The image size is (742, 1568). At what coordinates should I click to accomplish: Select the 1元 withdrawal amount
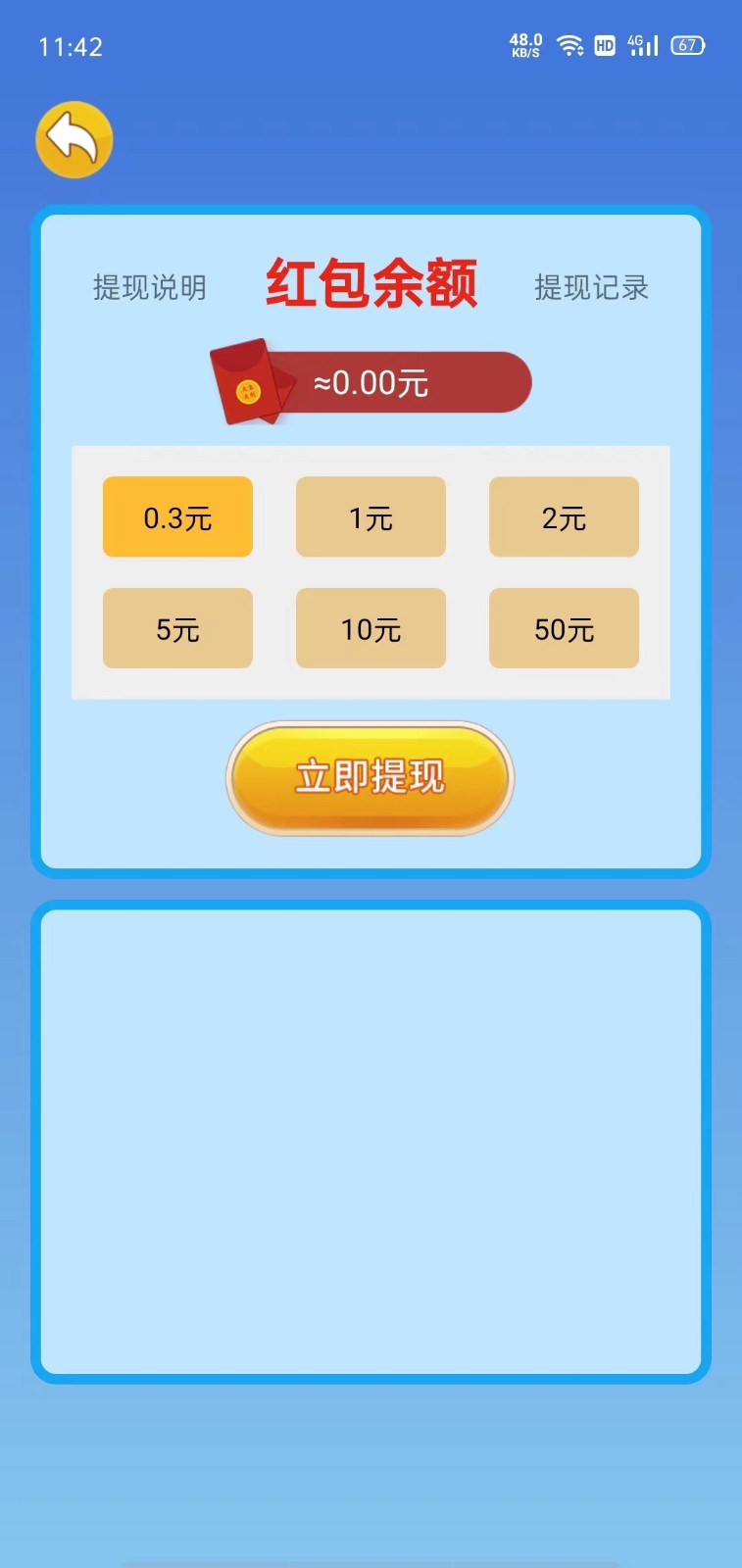[x=371, y=516]
